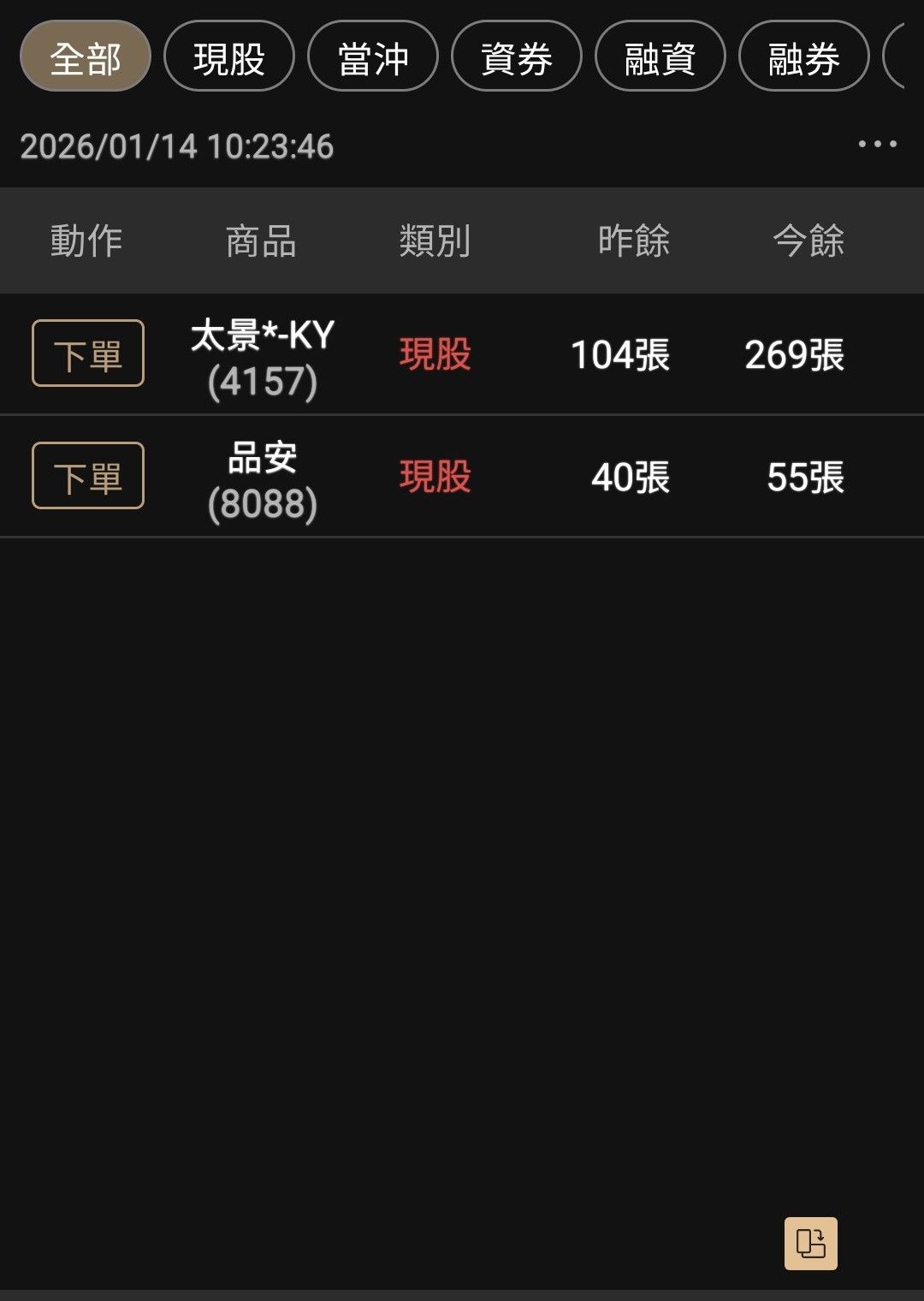
Task: Place an order for 品安 (8088)
Action: coord(88,476)
